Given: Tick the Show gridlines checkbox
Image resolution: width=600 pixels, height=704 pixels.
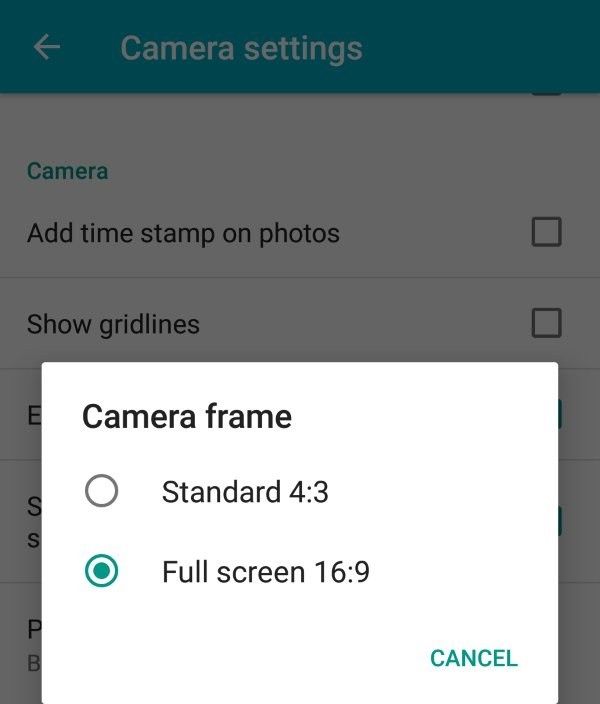Looking at the screenshot, I should (546, 323).
